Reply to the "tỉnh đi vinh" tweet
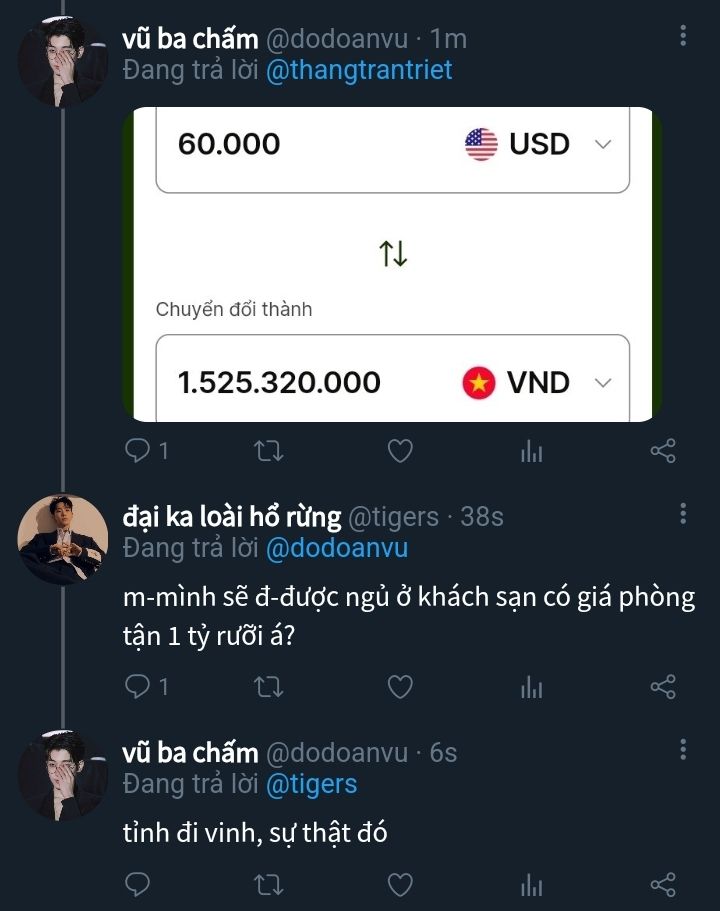 pos(137,884)
